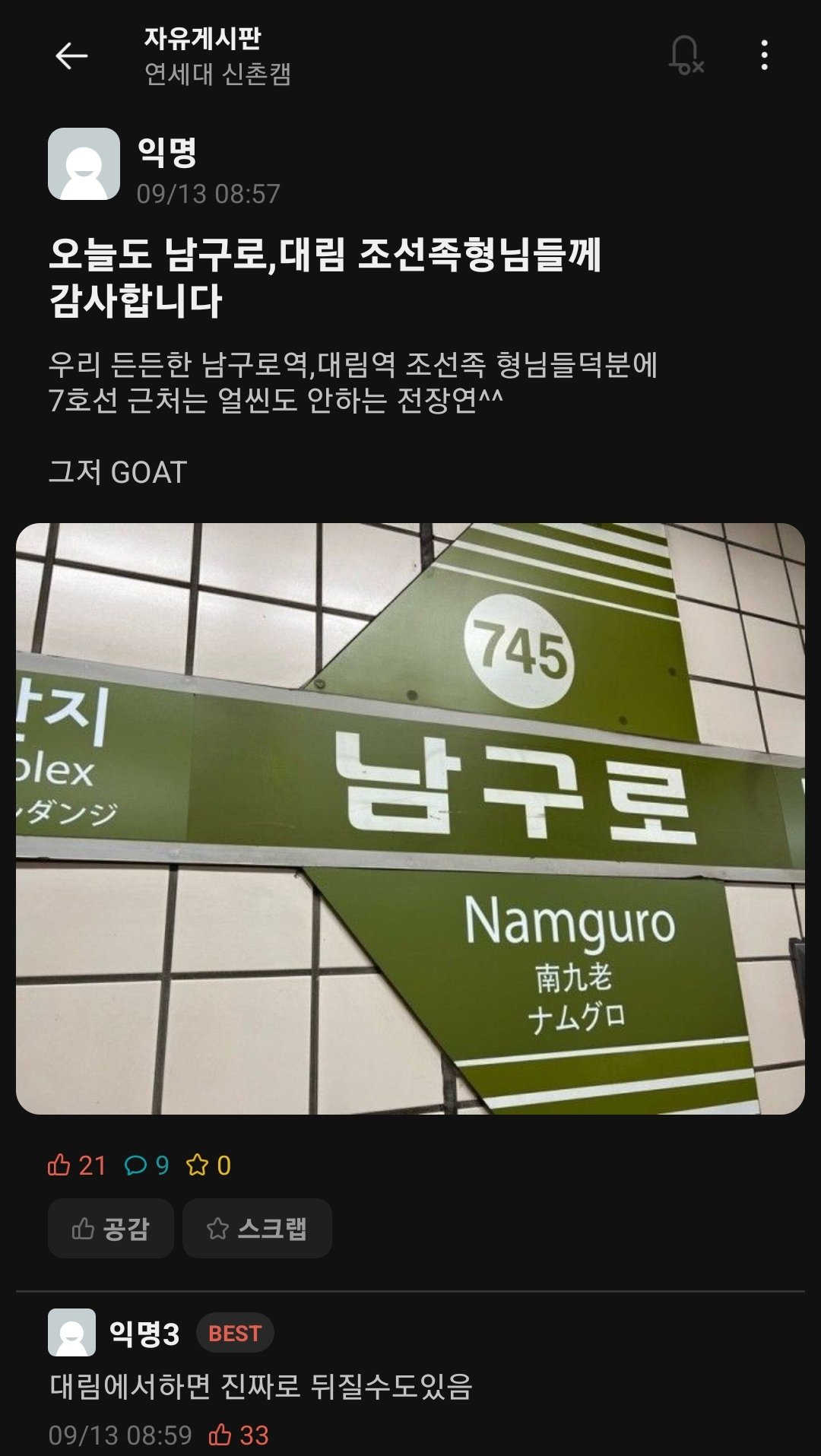Open the Namguro station sign photo
This screenshot has width=821, height=1456.
pyautogui.click(x=410, y=818)
